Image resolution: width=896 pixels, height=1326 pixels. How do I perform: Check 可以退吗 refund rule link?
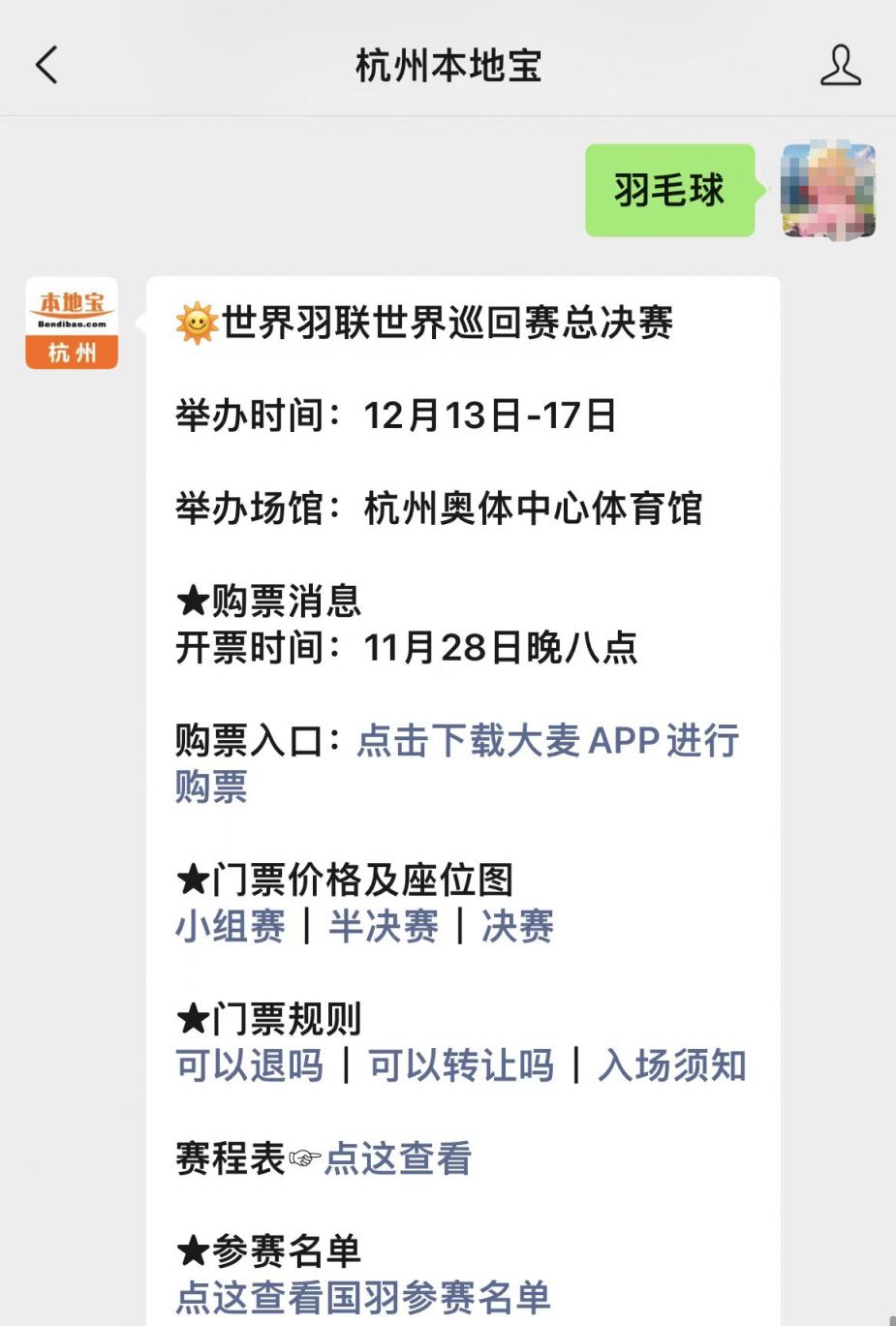point(250,1066)
